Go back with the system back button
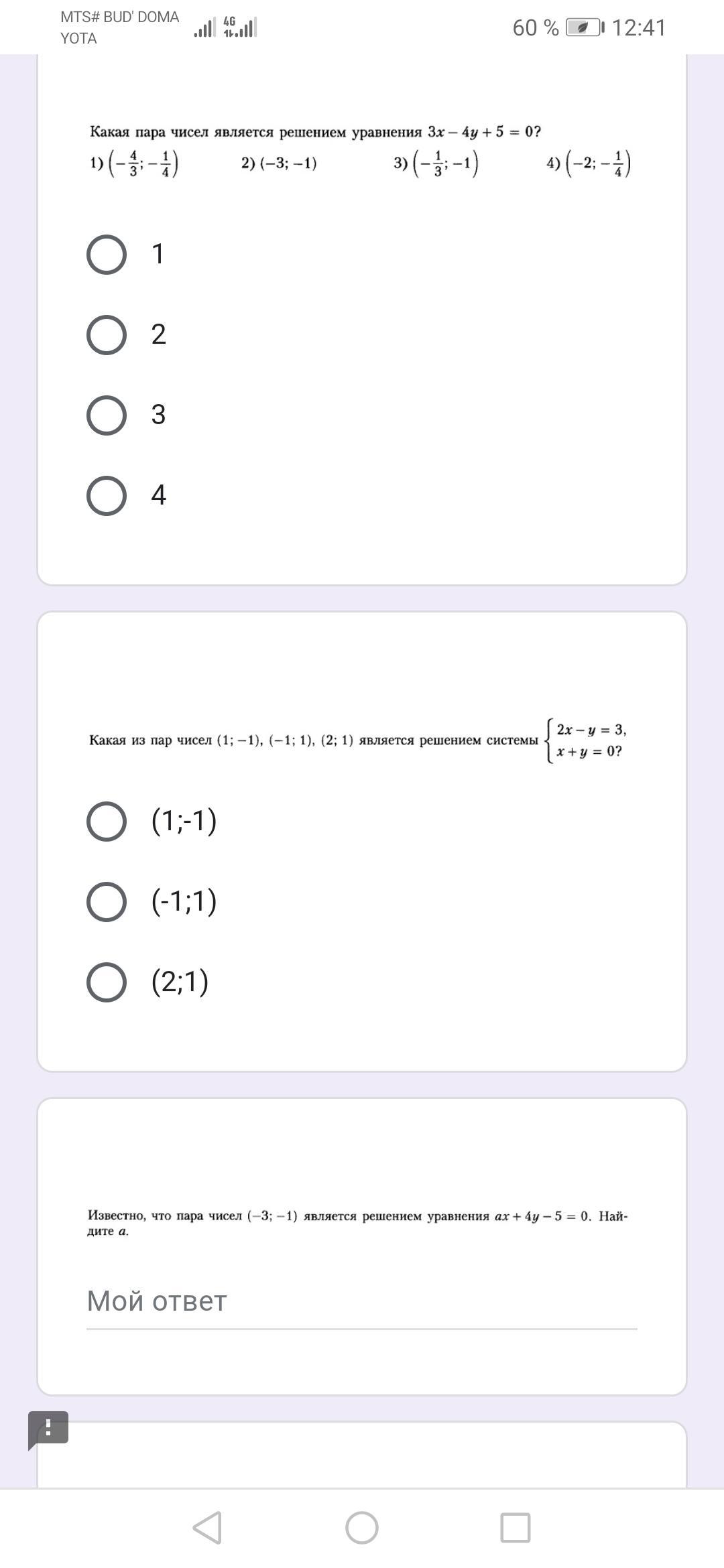724x1568 pixels. (x=207, y=1528)
